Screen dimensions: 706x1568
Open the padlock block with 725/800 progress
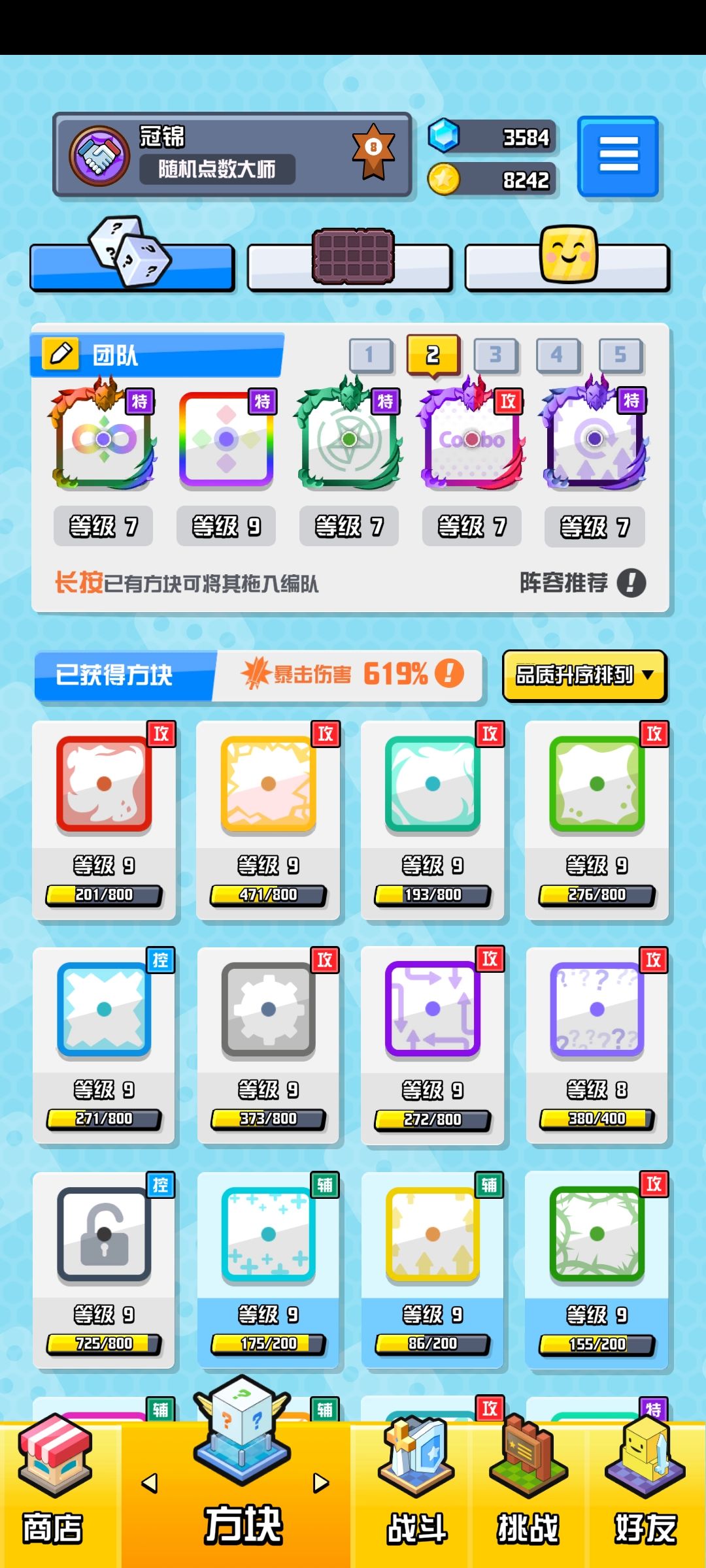pos(104,1270)
